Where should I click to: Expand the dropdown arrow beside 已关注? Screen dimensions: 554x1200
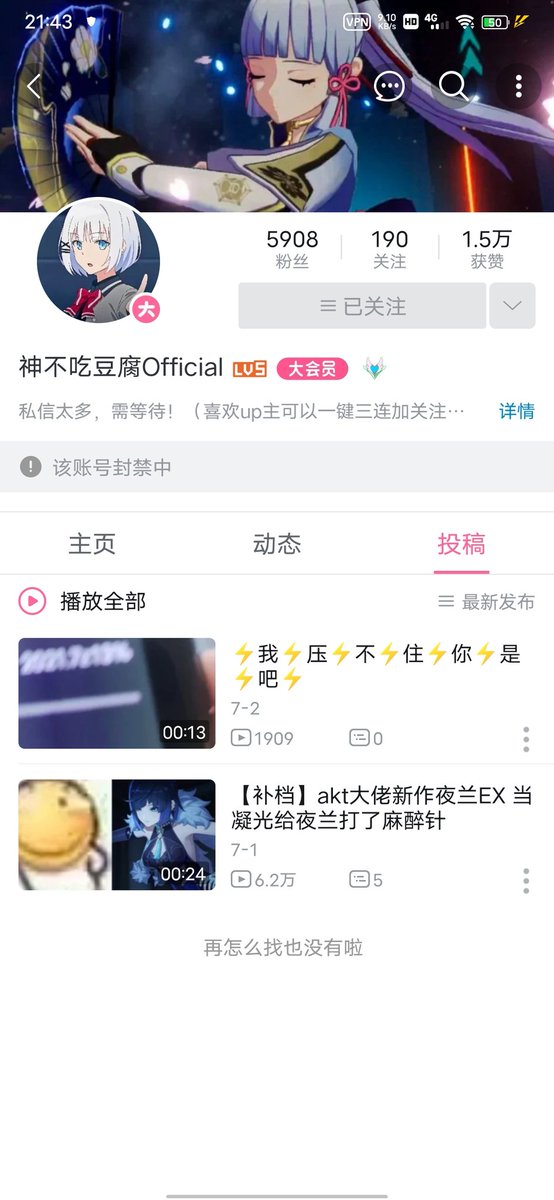(x=512, y=306)
